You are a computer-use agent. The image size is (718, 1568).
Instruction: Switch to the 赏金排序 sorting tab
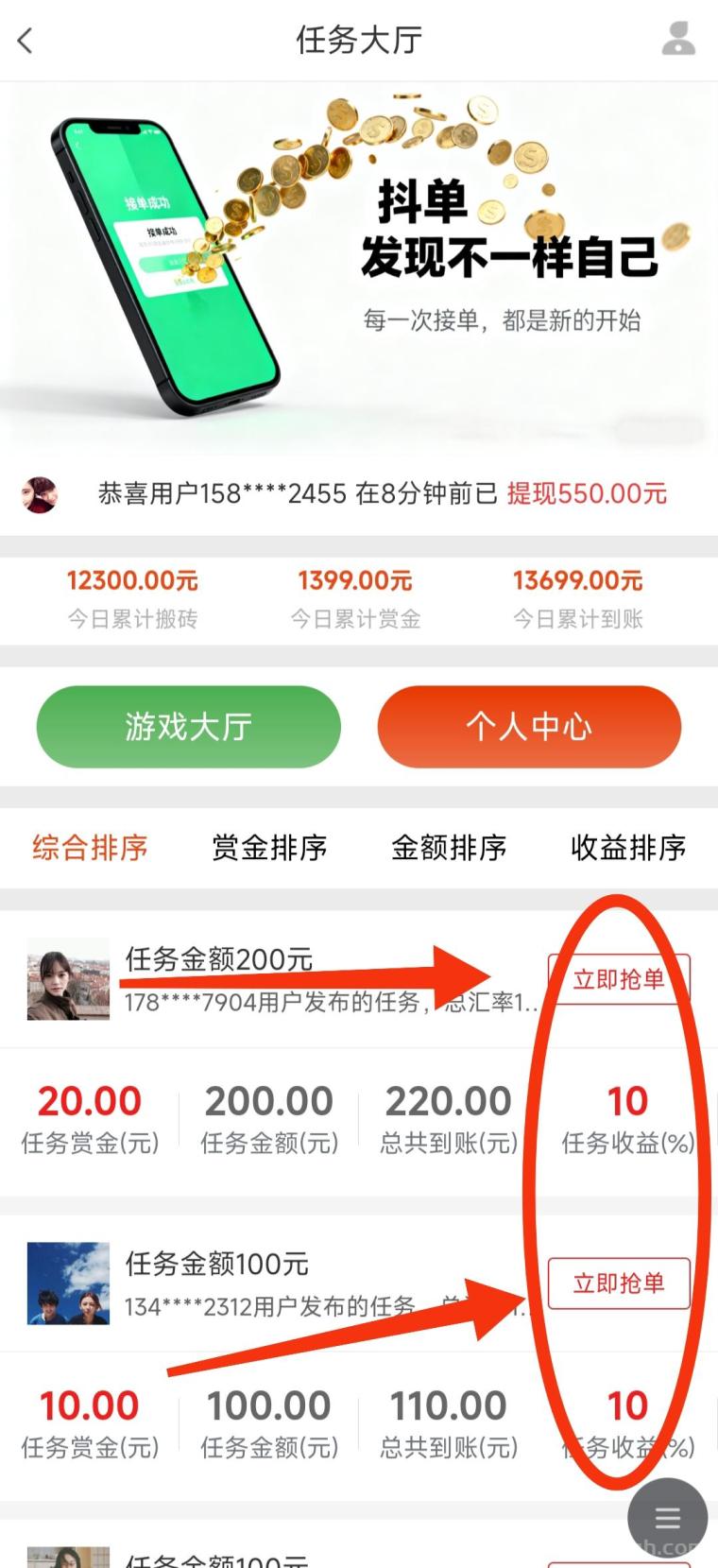point(269,848)
